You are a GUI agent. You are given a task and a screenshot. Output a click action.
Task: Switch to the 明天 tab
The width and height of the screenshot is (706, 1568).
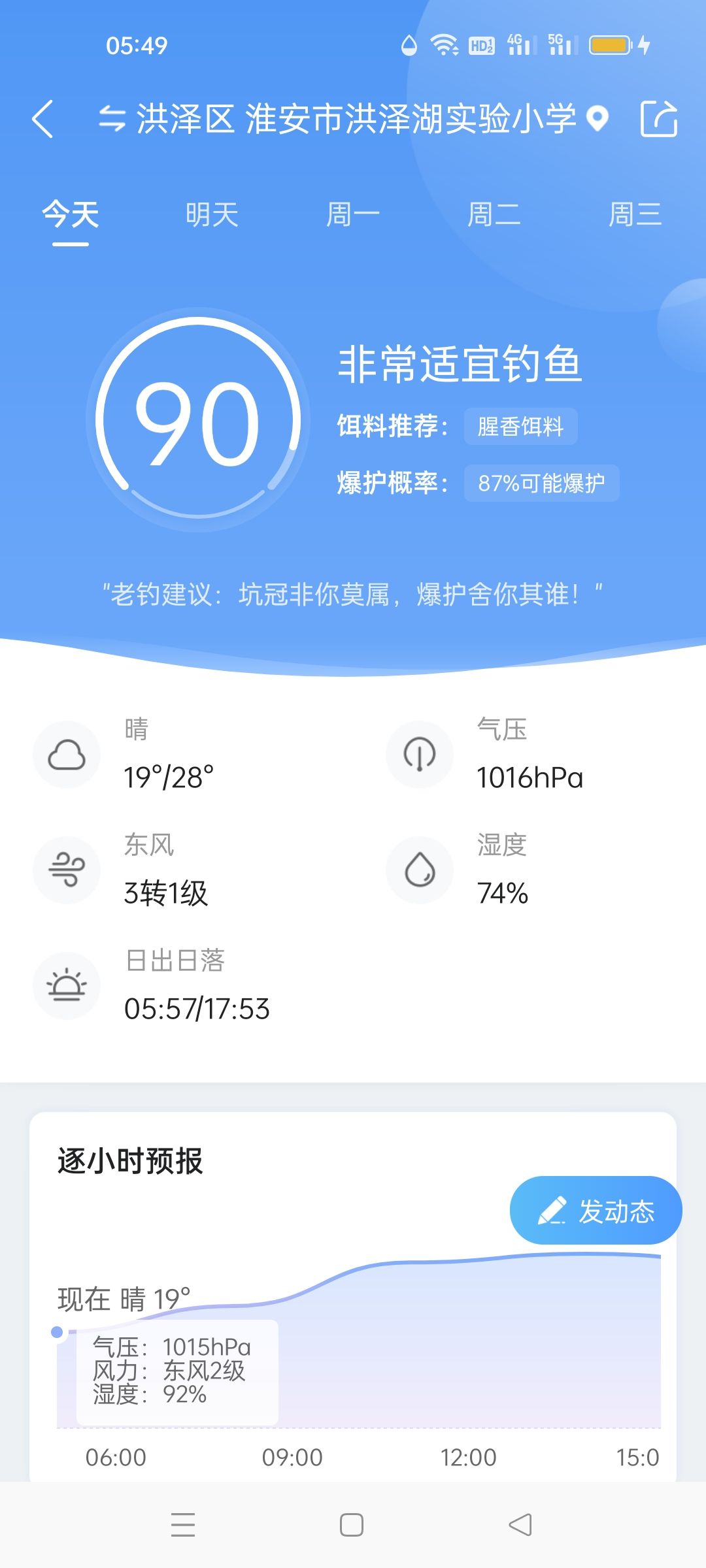[x=212, y=215]
